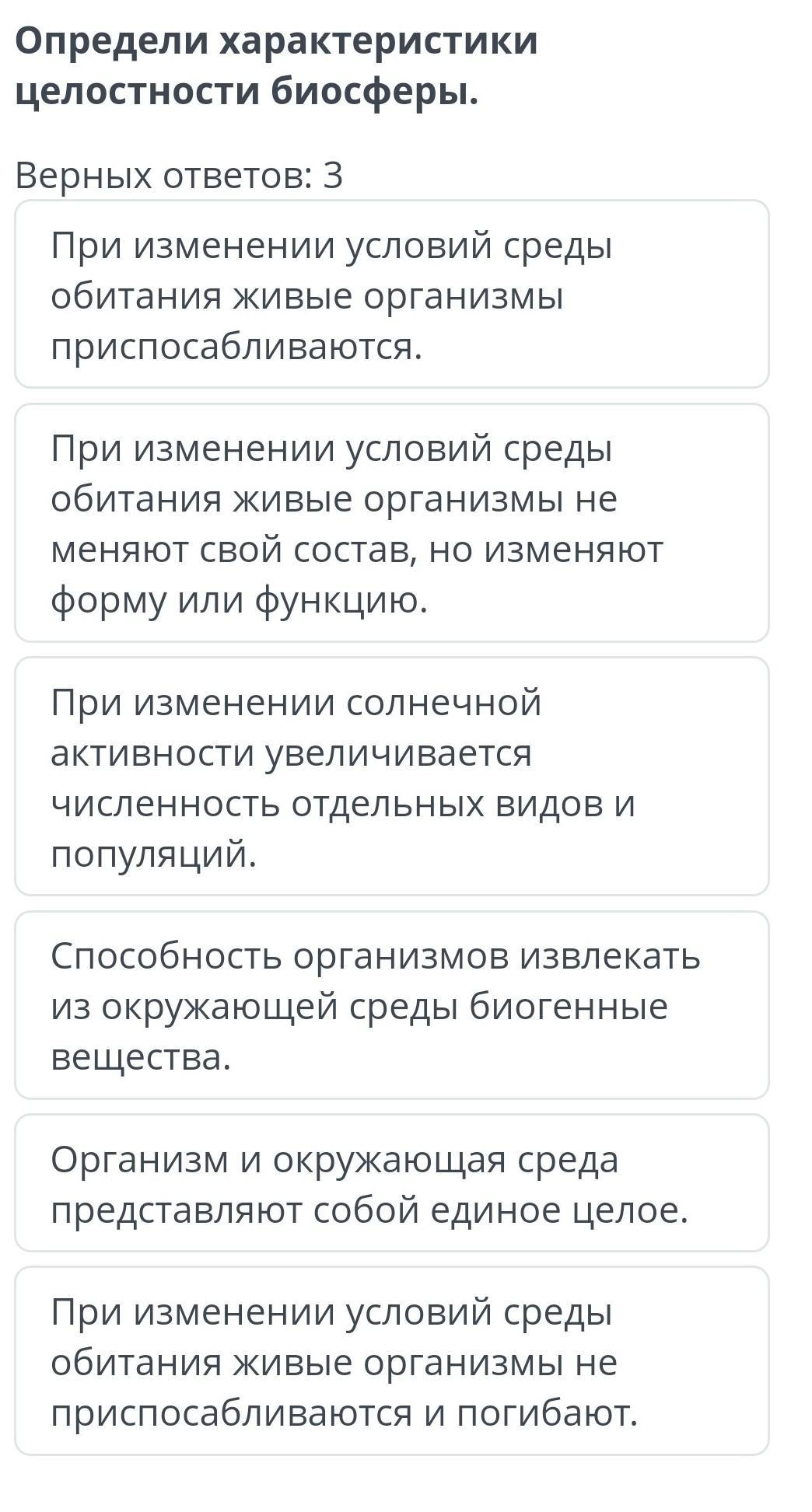The width and height of the screenshot is (812, 1512).
Task: Select the solar activity population growth answer
Action: [392, 777]
